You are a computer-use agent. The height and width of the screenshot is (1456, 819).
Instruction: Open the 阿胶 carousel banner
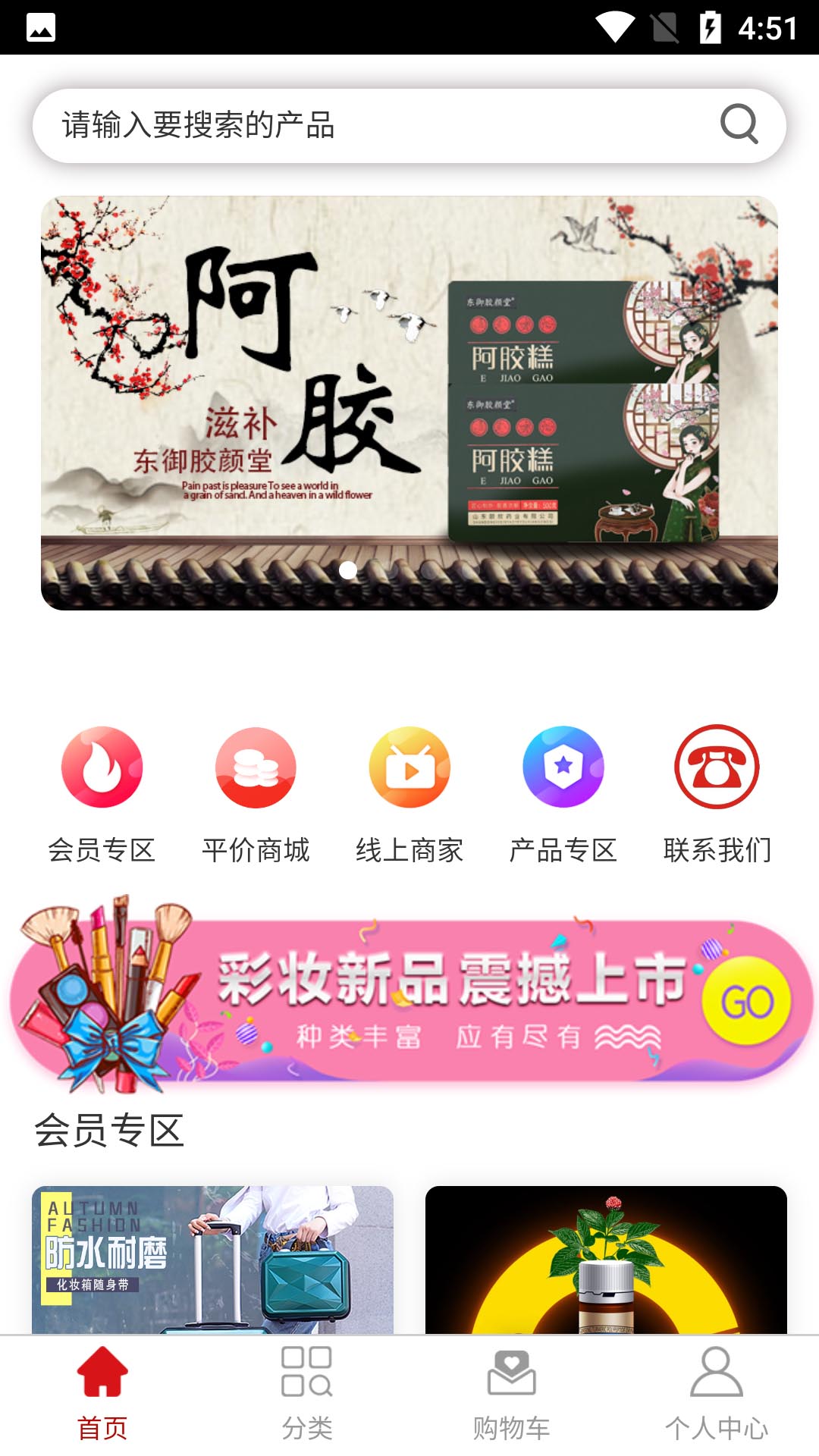409,400
